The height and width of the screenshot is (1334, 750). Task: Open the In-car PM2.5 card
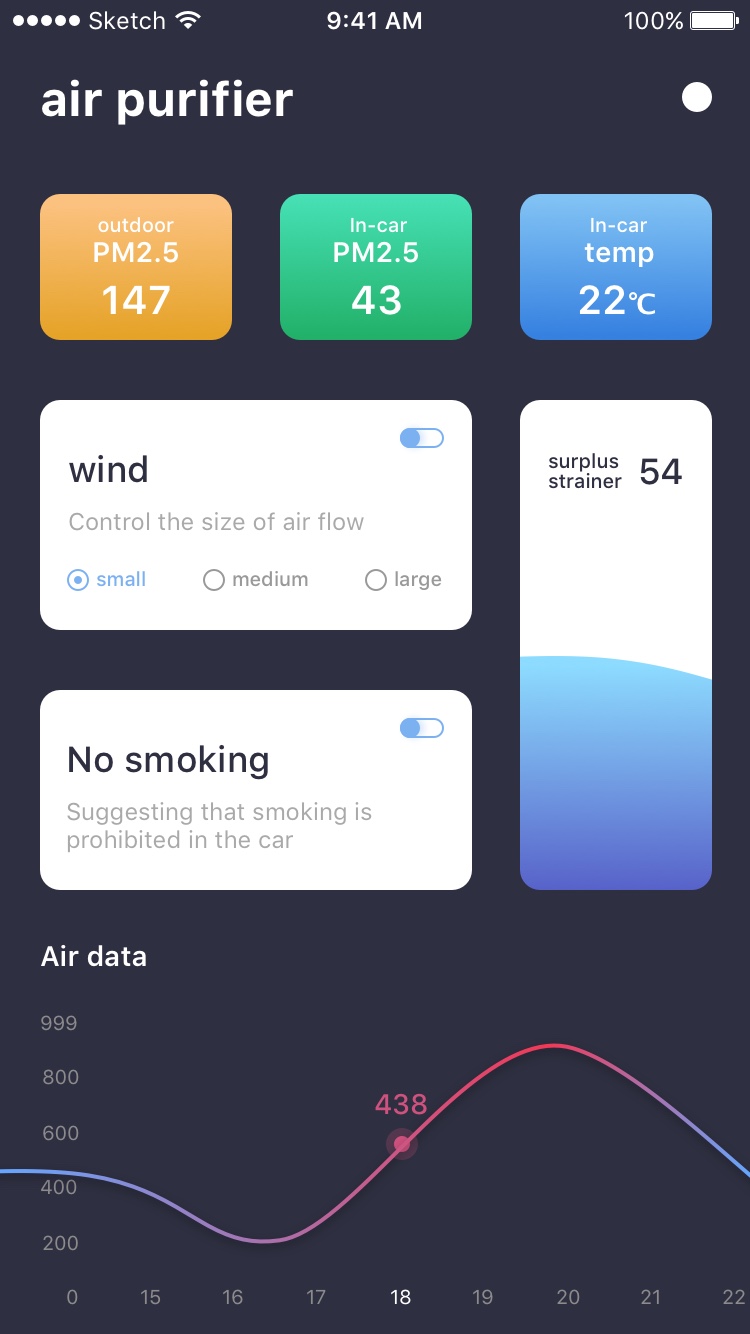click(376, 267)
